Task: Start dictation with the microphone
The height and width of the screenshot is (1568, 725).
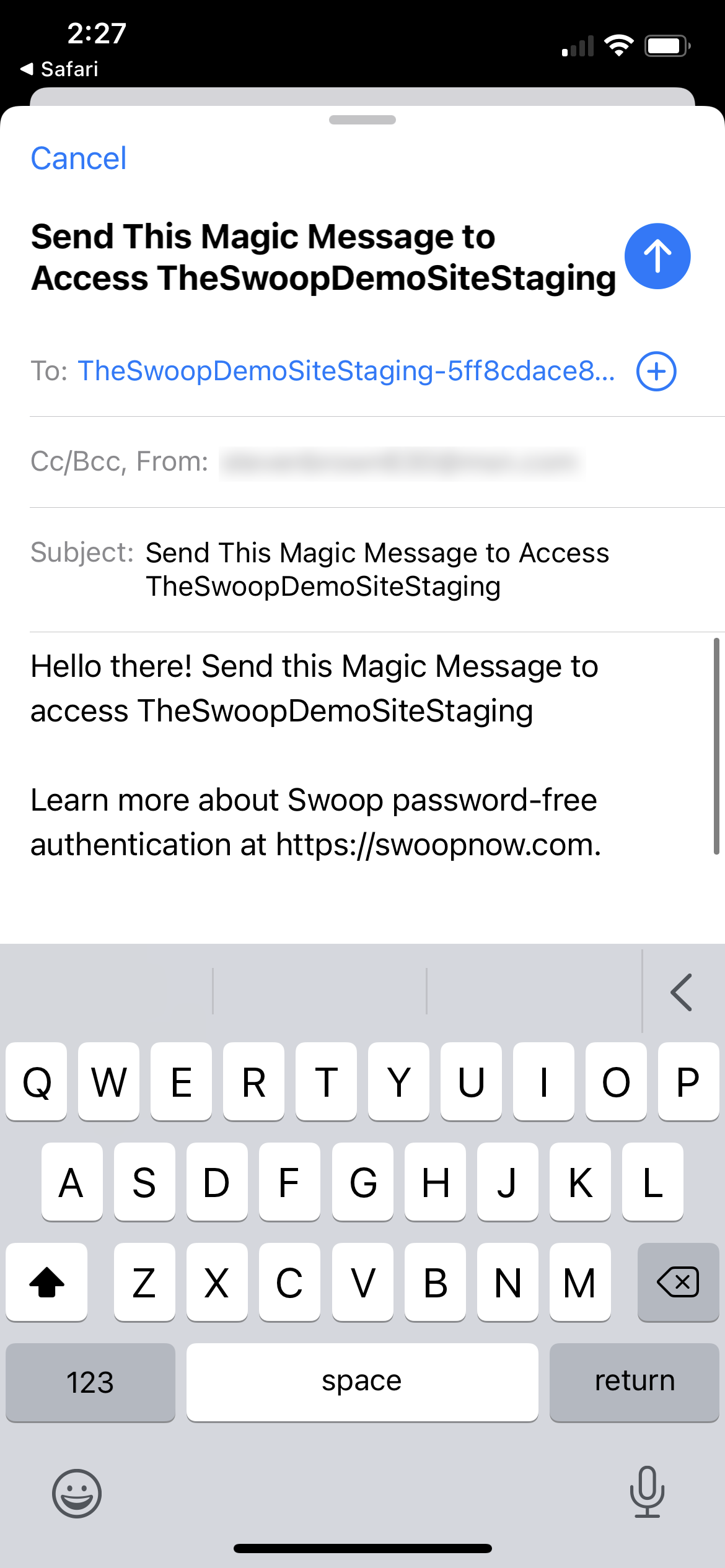Action: point(647,1492)
